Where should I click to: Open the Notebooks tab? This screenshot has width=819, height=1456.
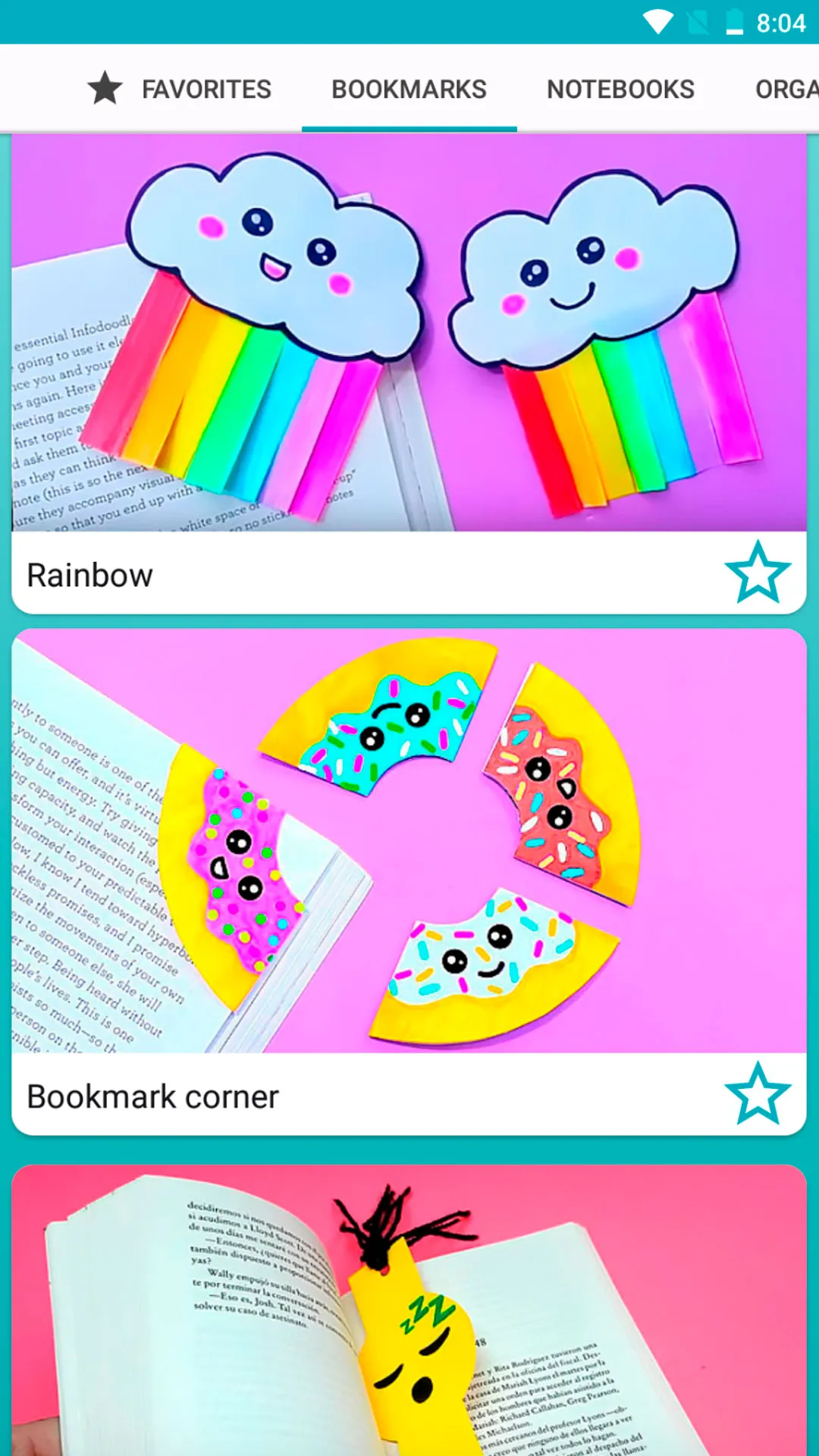[x=620, y=89]
